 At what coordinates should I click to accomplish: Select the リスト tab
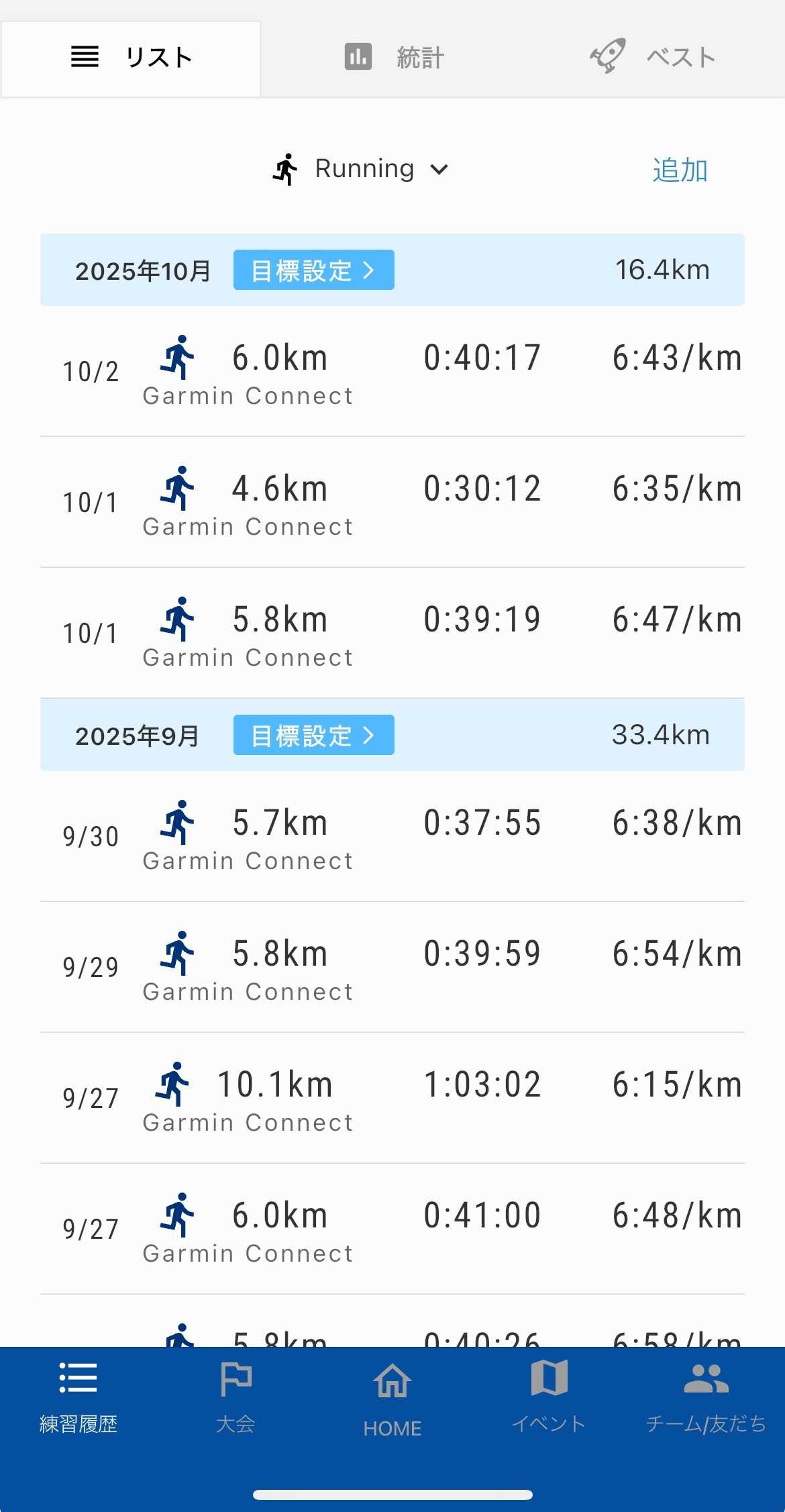tap(132, 58)
